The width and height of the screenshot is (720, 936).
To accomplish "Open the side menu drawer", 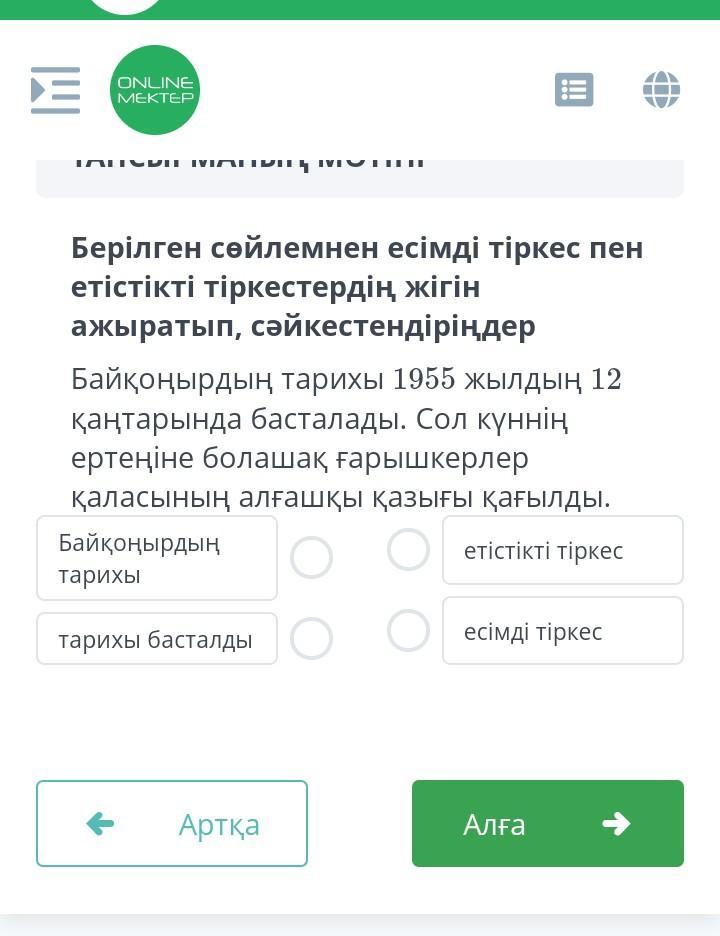I will pyautogui.click(x=55, y=90).
